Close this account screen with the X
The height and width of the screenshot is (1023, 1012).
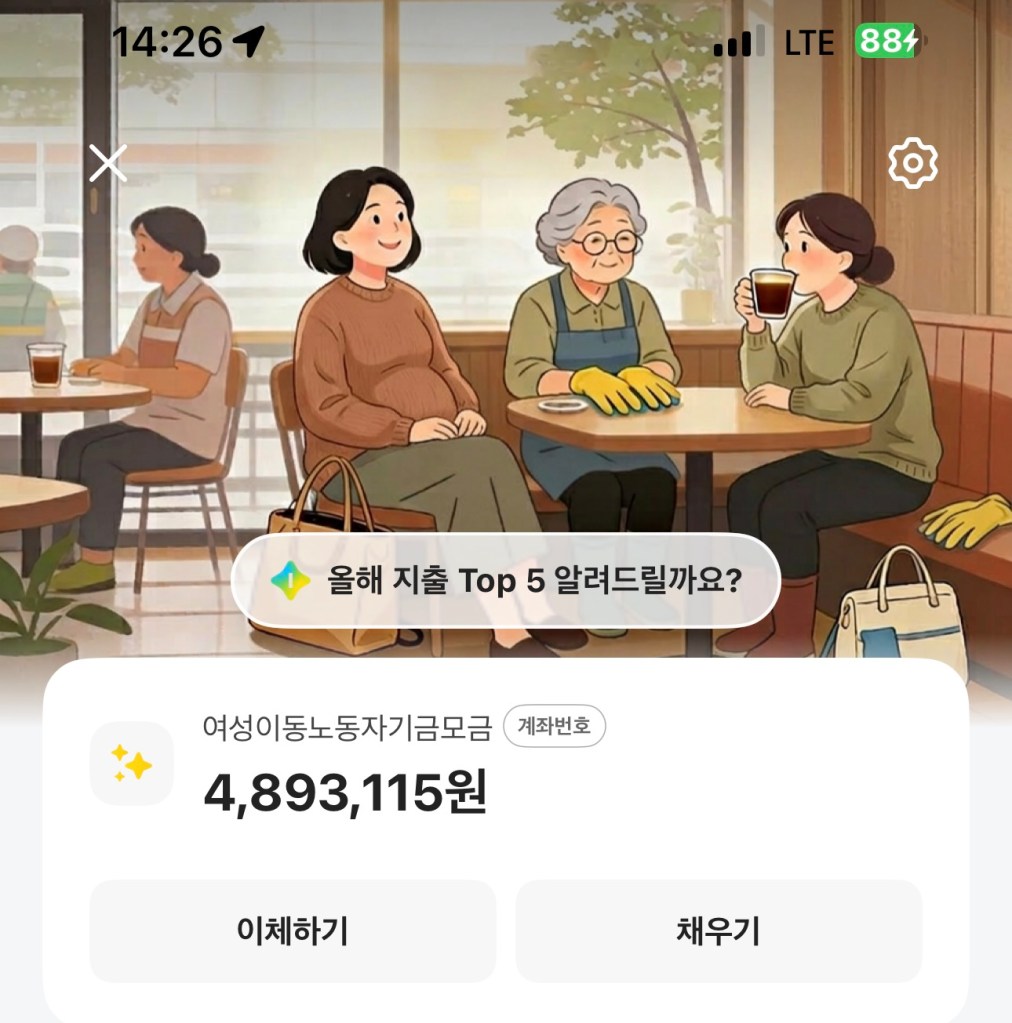point(108,163)
